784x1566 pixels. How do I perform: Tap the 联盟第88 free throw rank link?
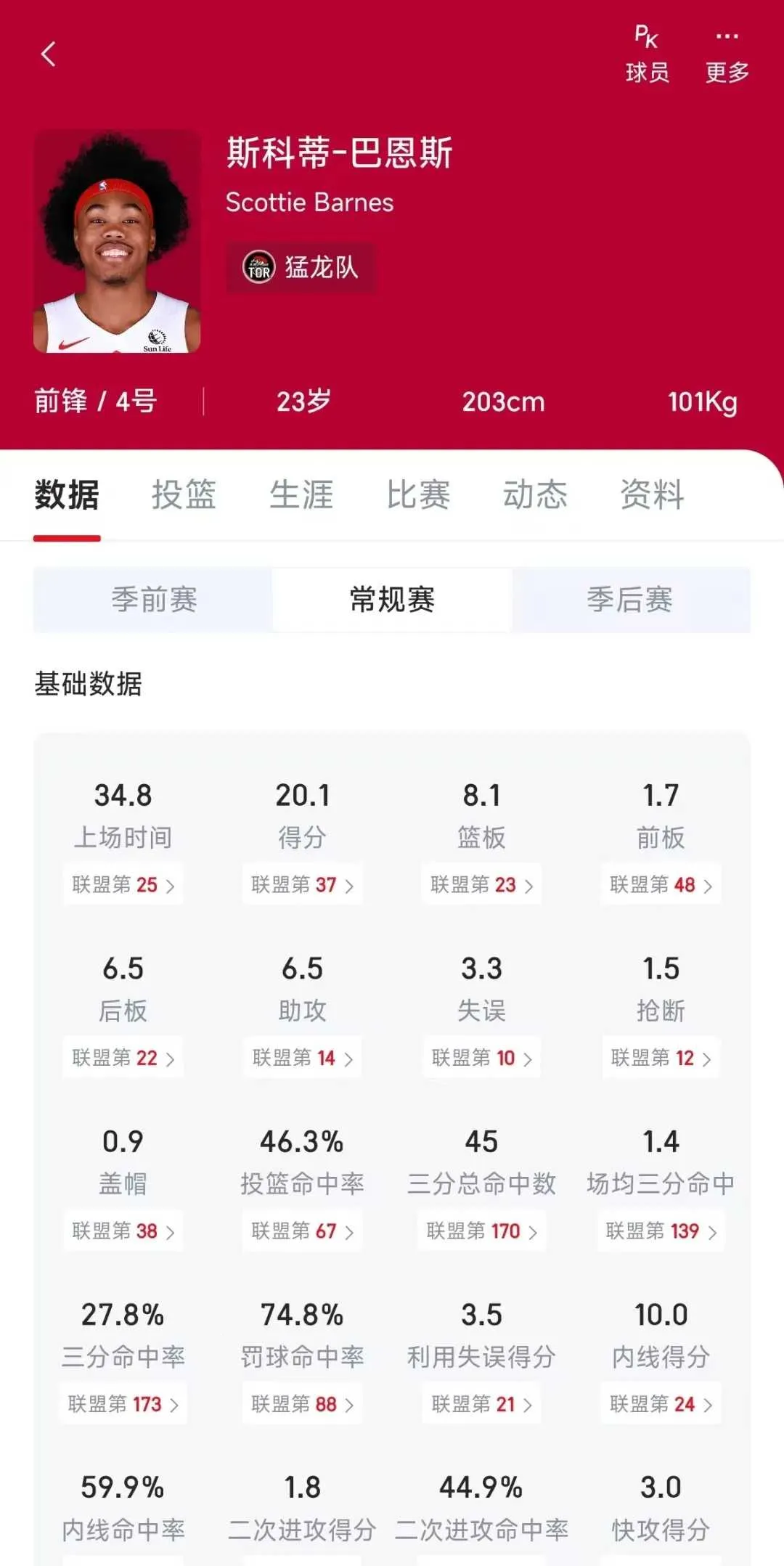303,1403
